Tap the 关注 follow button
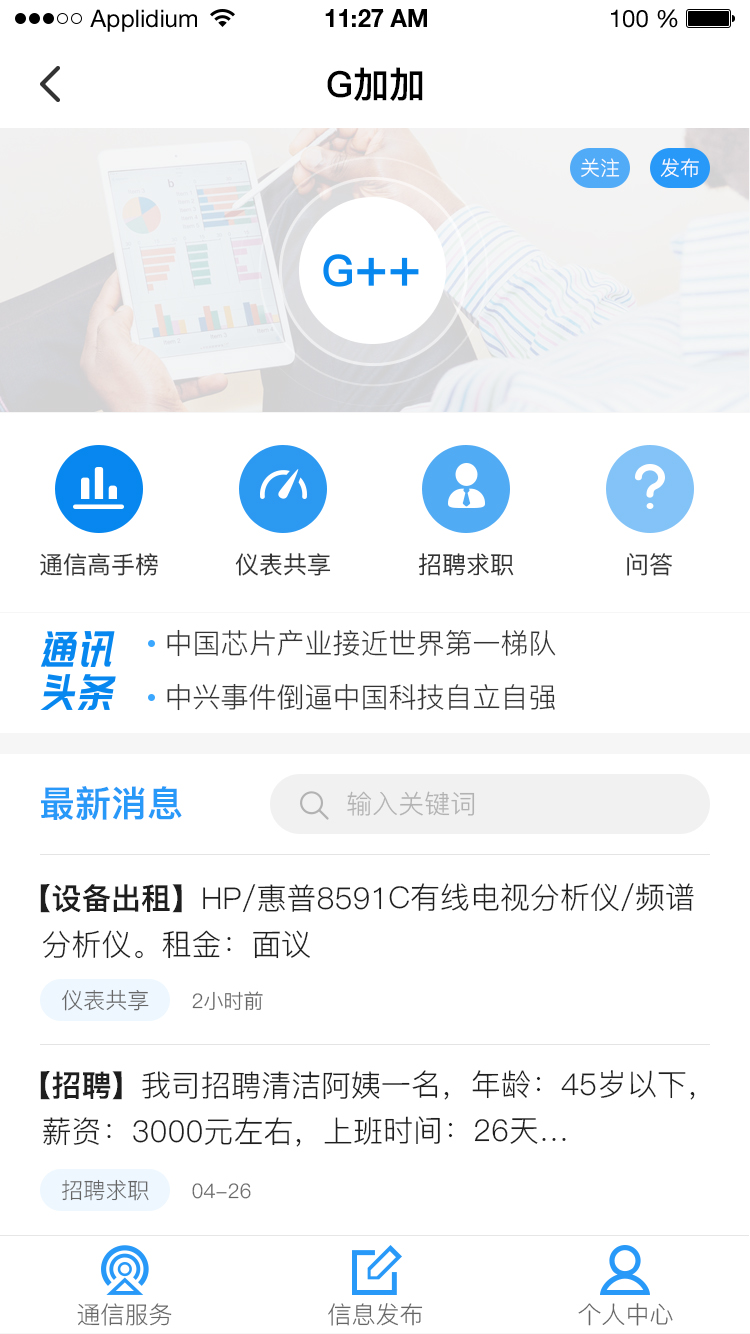Viewport: 750px width, 1334px height. 600,168
